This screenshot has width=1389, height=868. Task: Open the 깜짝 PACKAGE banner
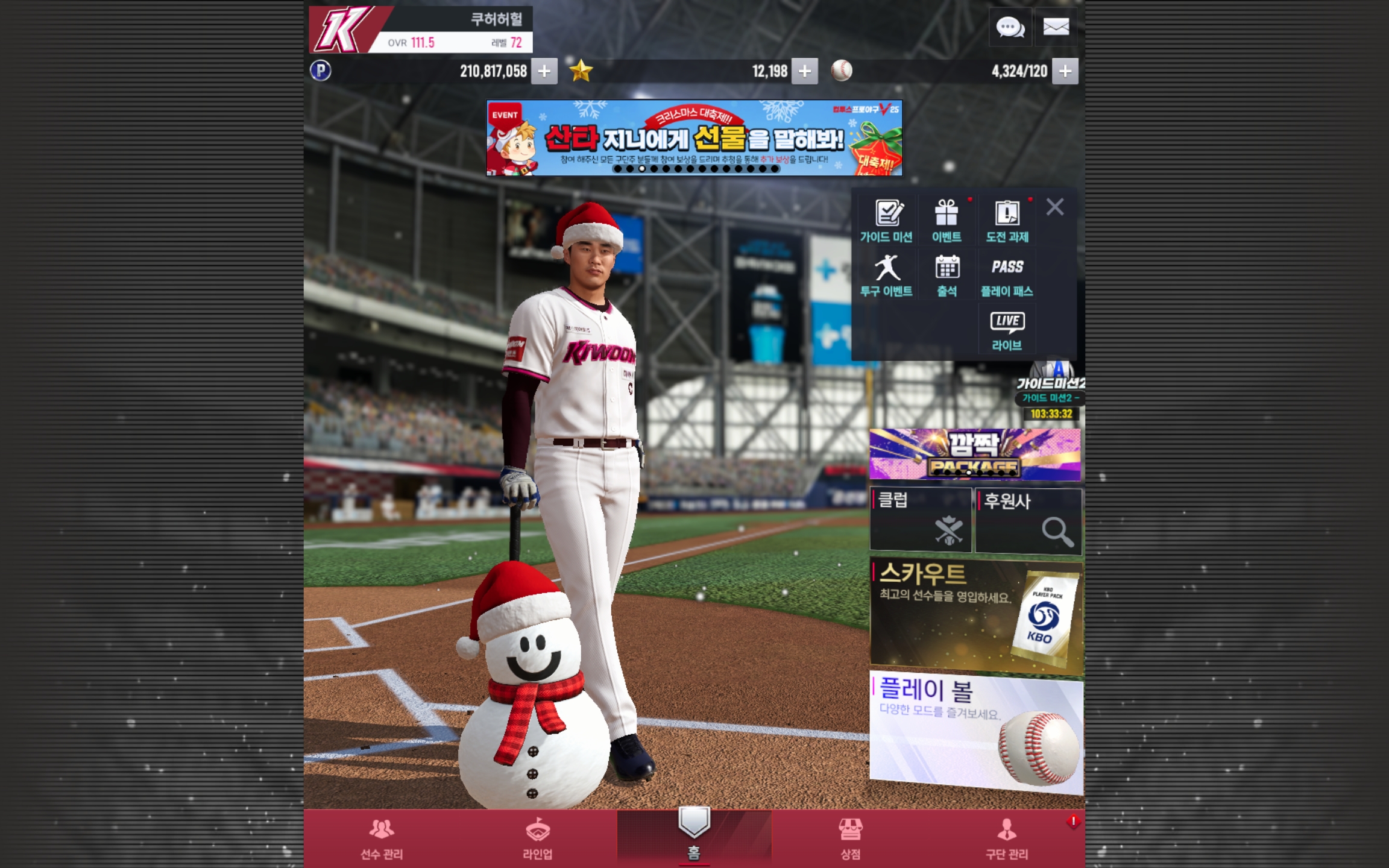tap(975, 454)
